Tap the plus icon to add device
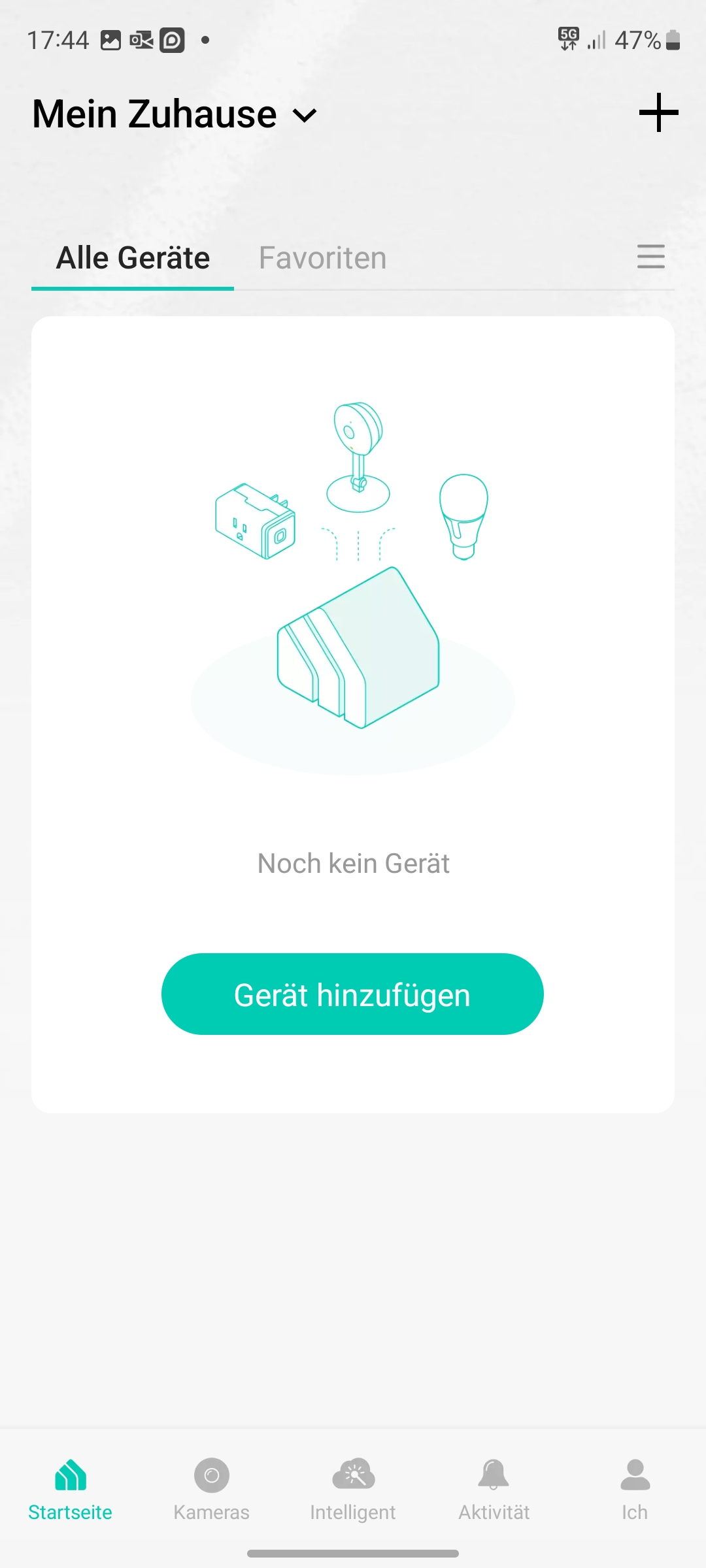Screen dimensions: 706x1568 coord(658,112)
